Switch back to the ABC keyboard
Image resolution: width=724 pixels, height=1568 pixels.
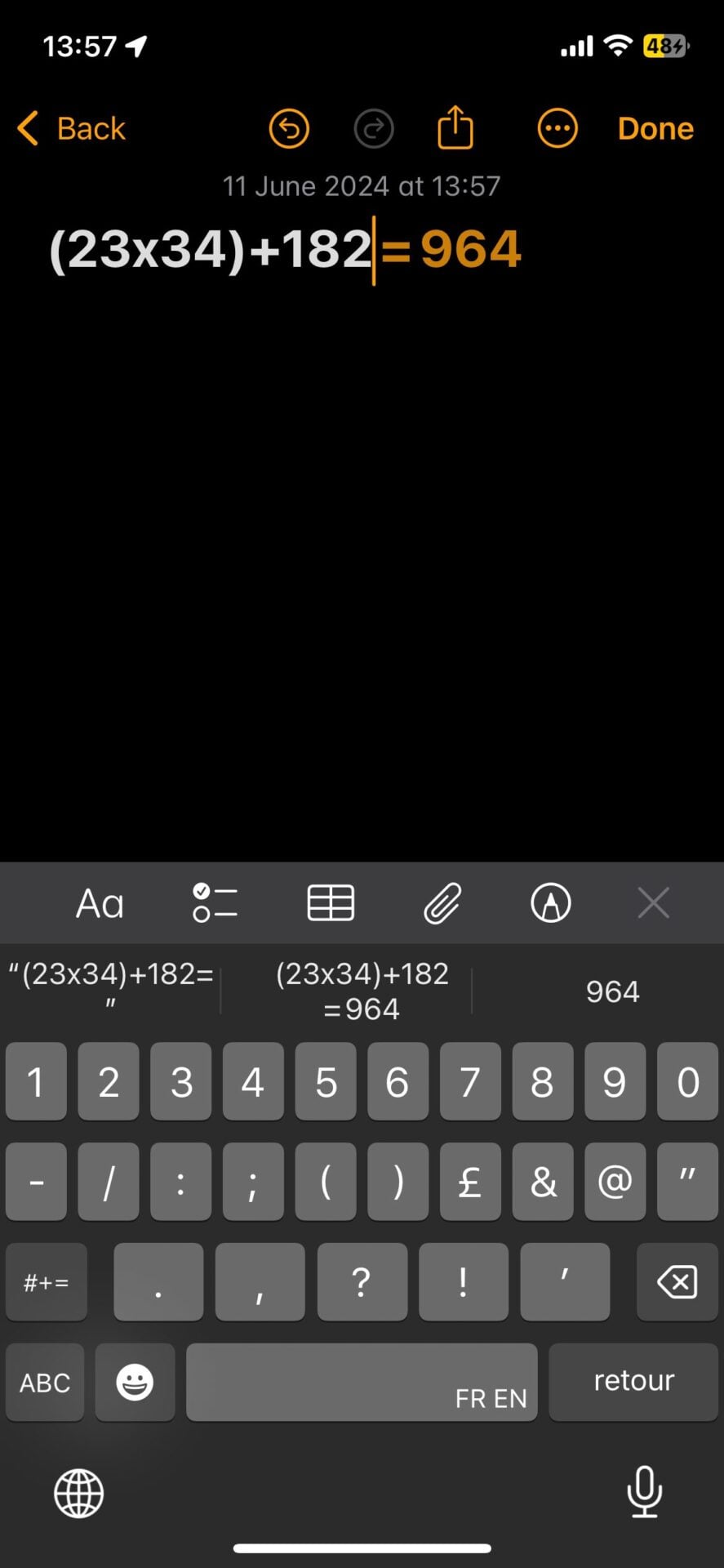(x=45, y=1383)
